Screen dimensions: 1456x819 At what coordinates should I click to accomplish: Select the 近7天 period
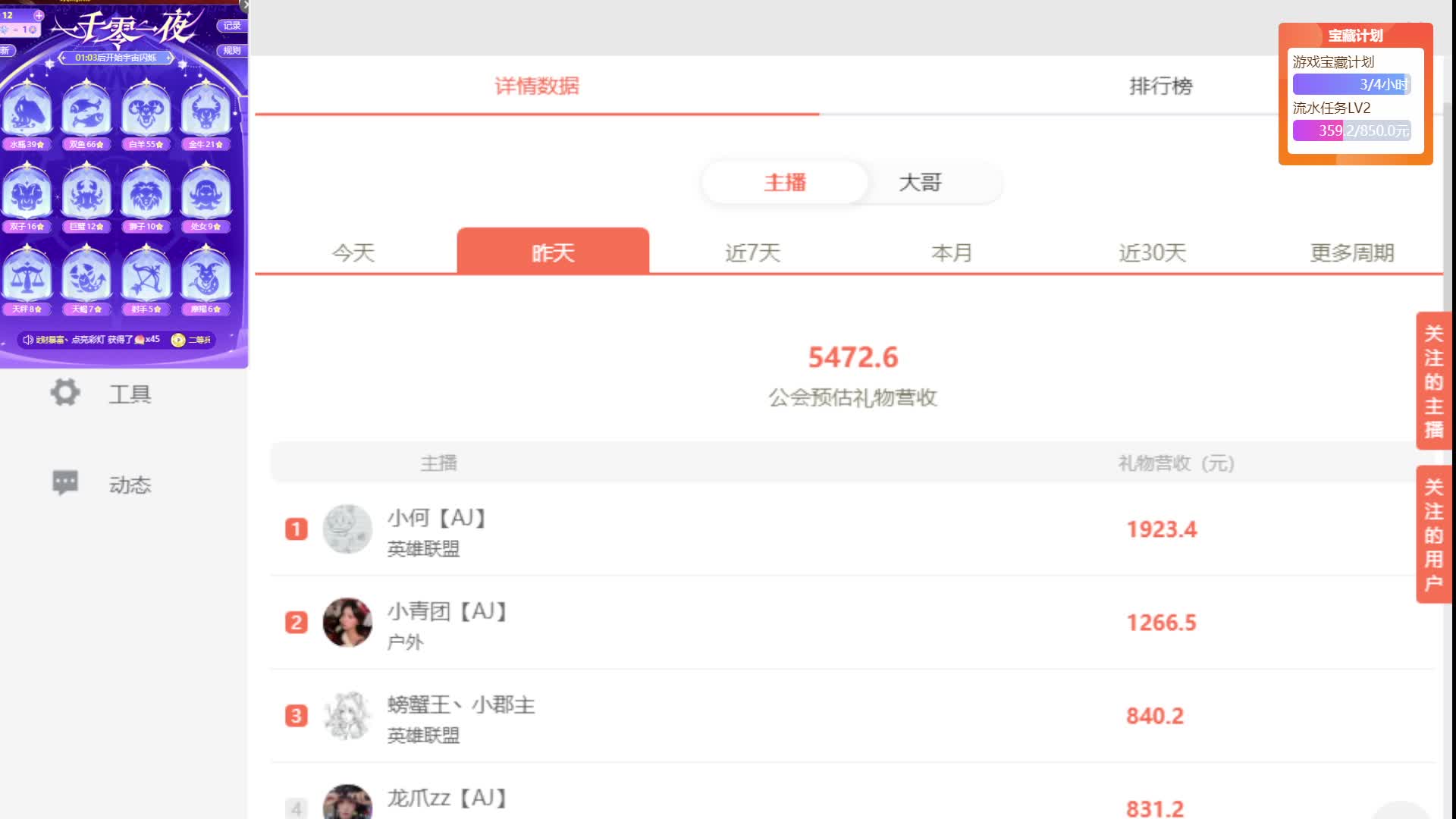click(752, 253)
